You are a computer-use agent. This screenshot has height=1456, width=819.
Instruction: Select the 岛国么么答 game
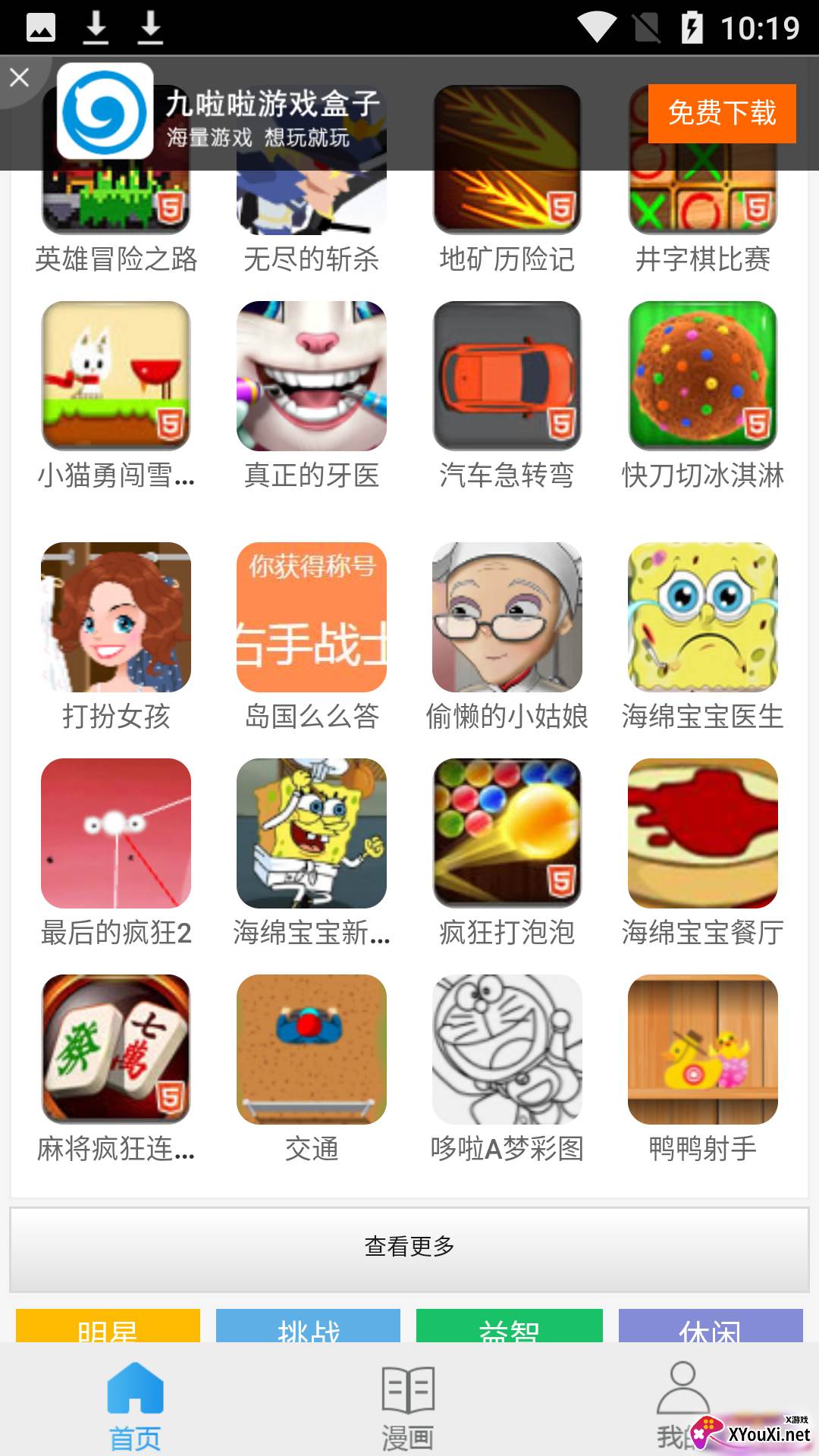[312, 617]
